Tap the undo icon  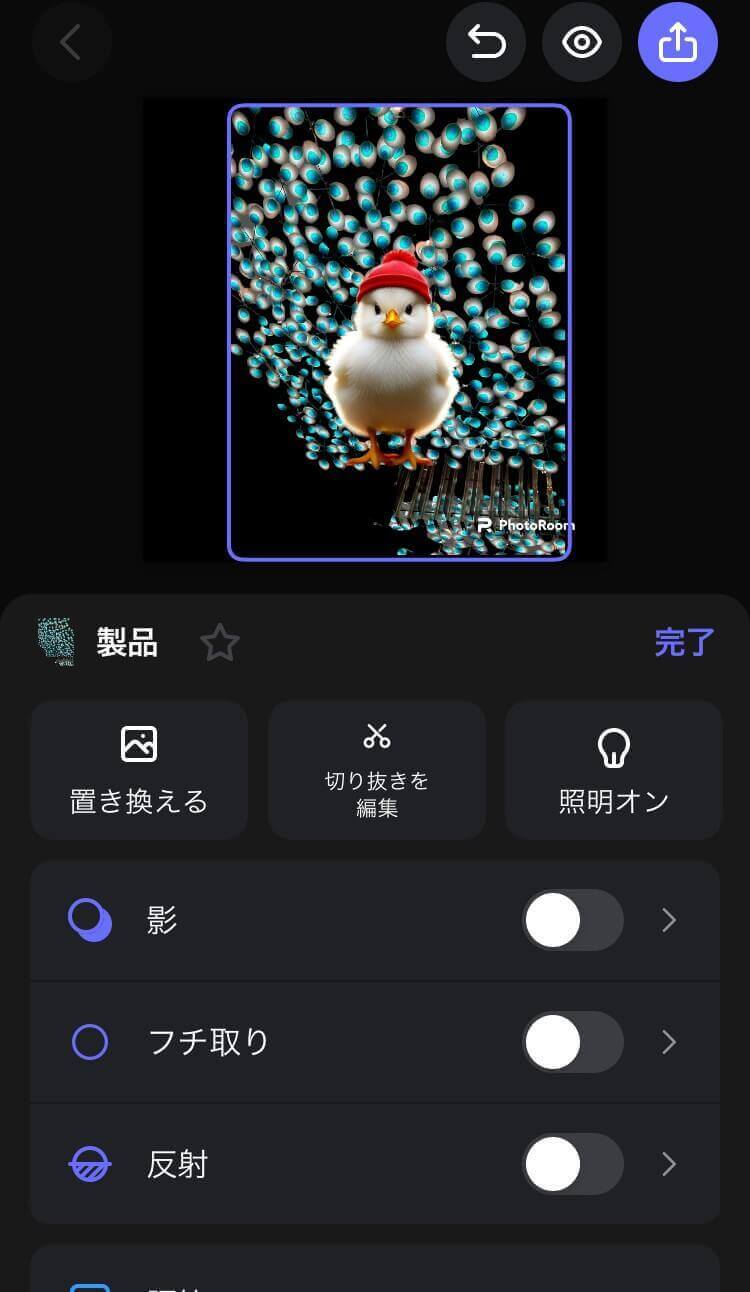[486, 42]
